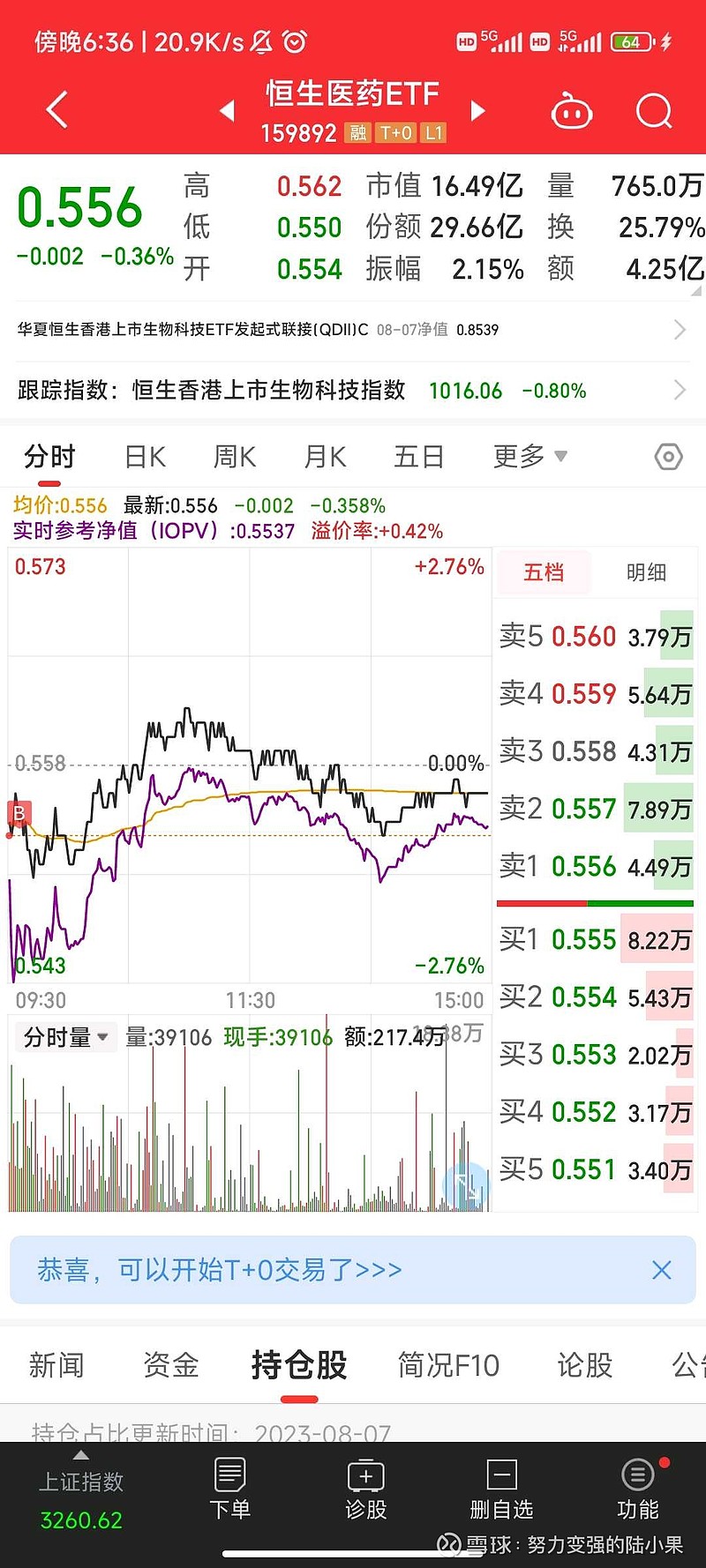This screenshot has height=1568, width=706.
Task: Switch to the previous stock with left triangle
Action: click(x=227, y=111)
